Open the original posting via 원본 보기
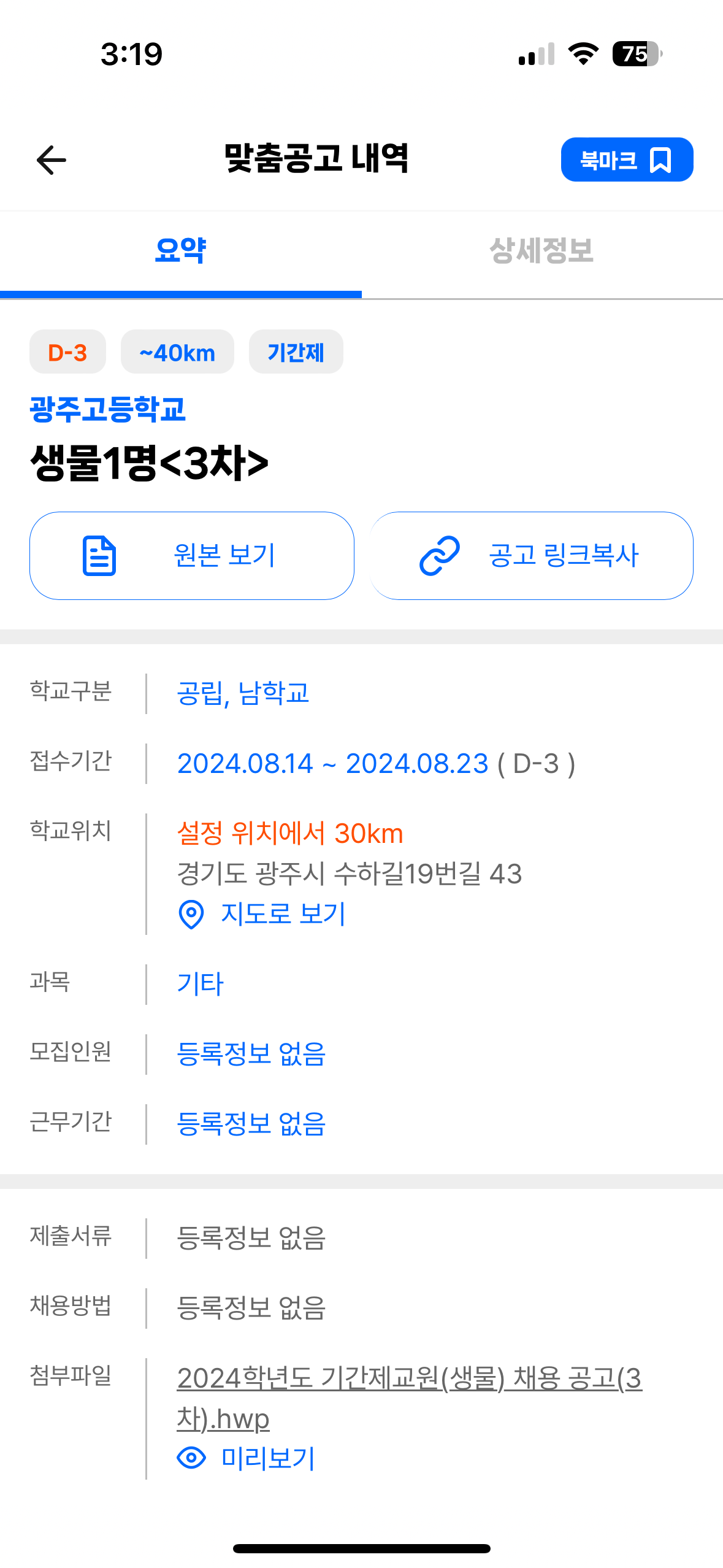The image size is (723, 1568). tap(192, 556)
